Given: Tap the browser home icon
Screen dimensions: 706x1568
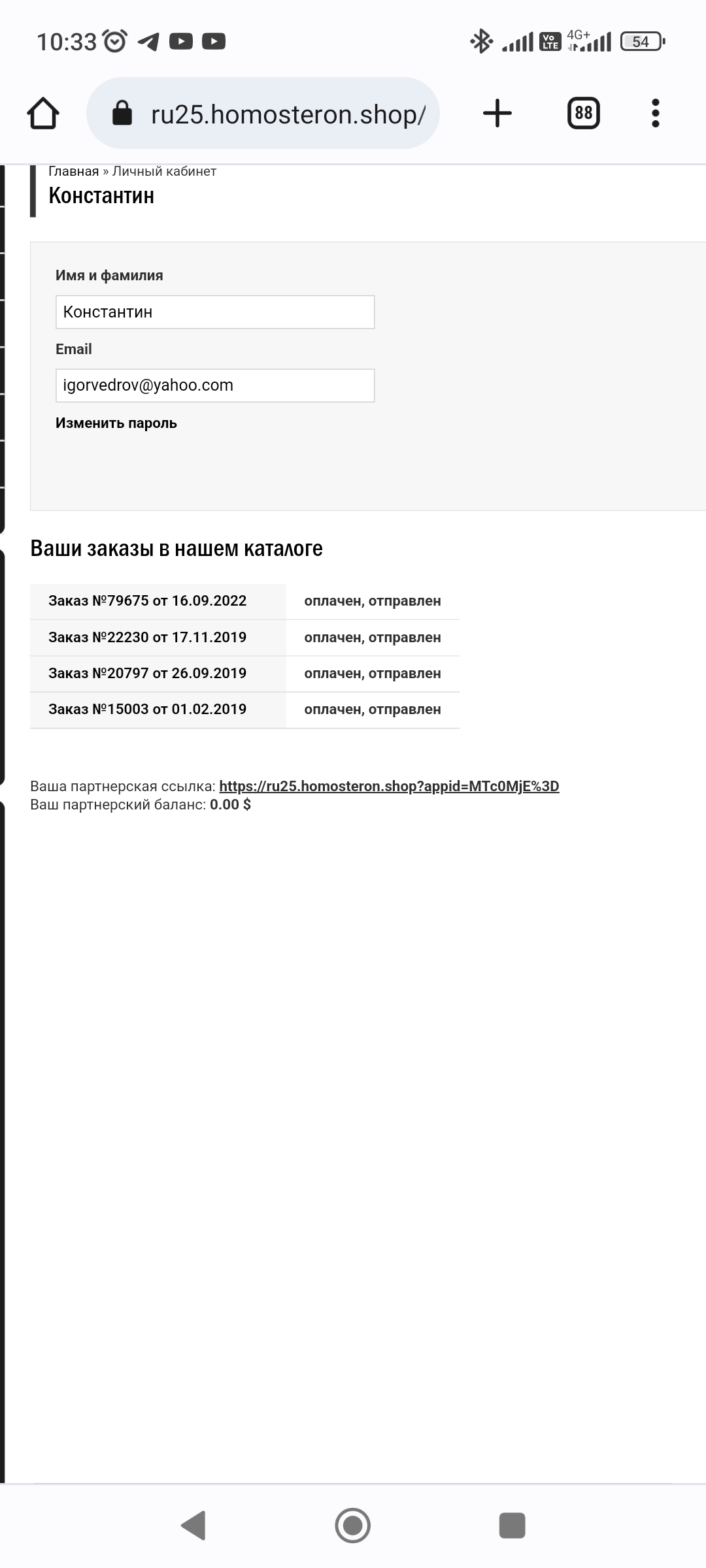Looking at the screenshot, I should coord(43,114).
